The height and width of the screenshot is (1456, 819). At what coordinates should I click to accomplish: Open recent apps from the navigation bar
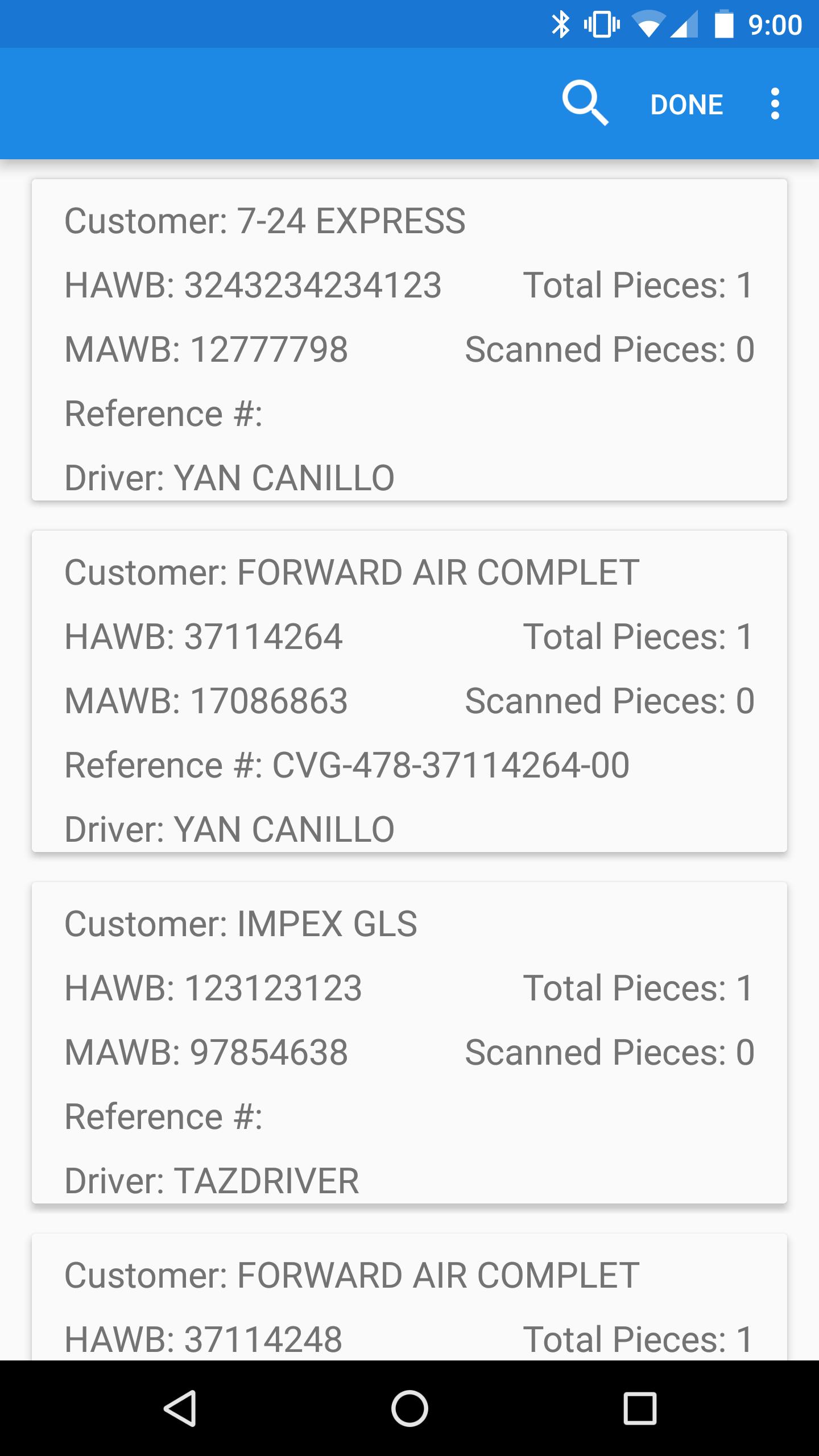pos(640,1408)
